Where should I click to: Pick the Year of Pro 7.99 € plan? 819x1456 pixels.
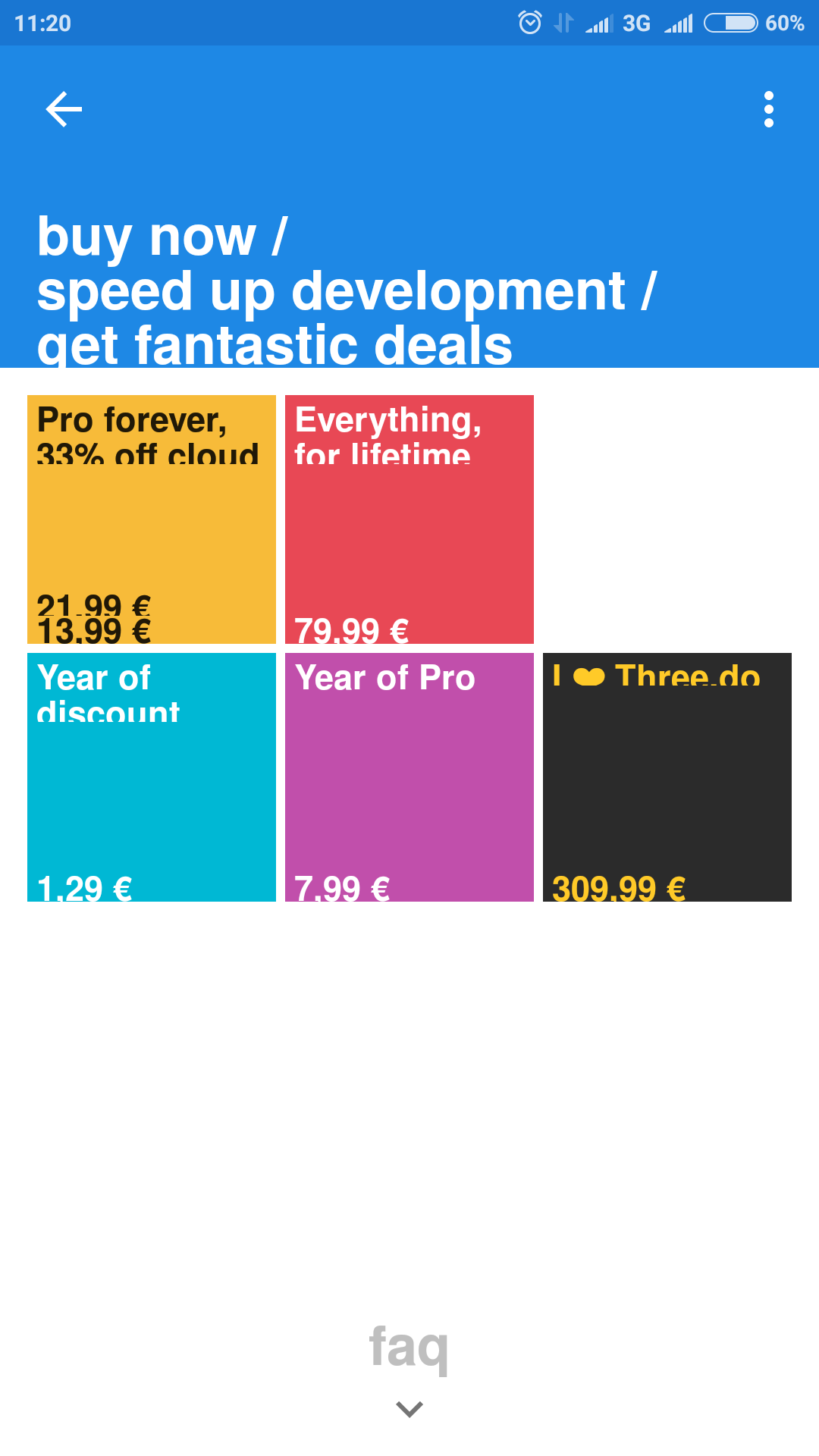(409, 777)
